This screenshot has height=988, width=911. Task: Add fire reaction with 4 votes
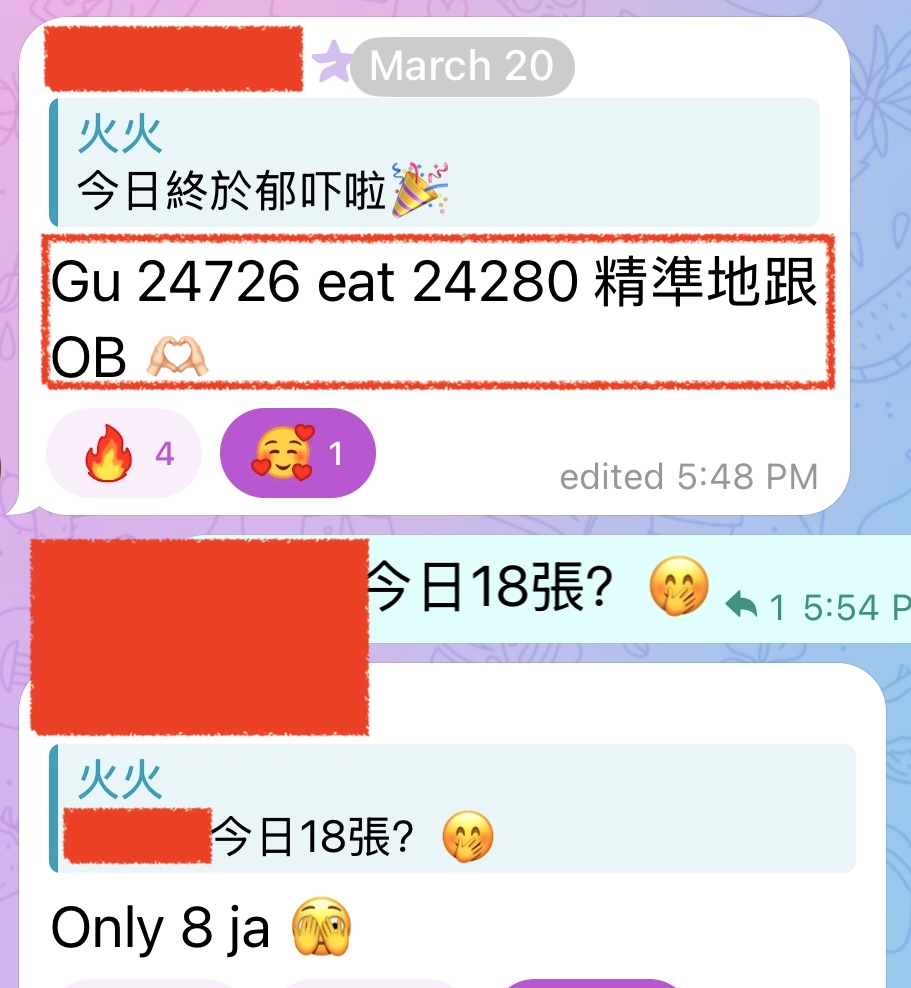tap(123, 454)
